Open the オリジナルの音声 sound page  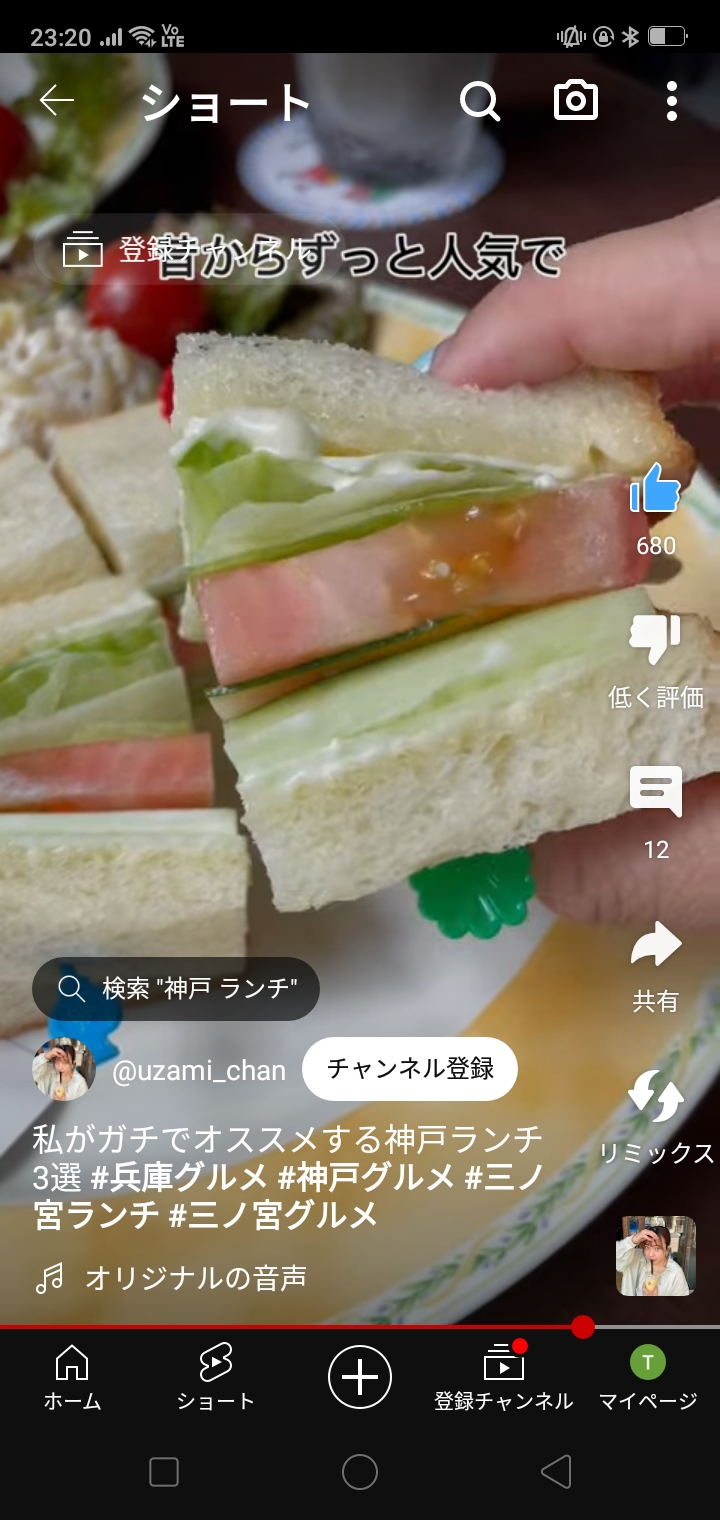point(195,1278)
